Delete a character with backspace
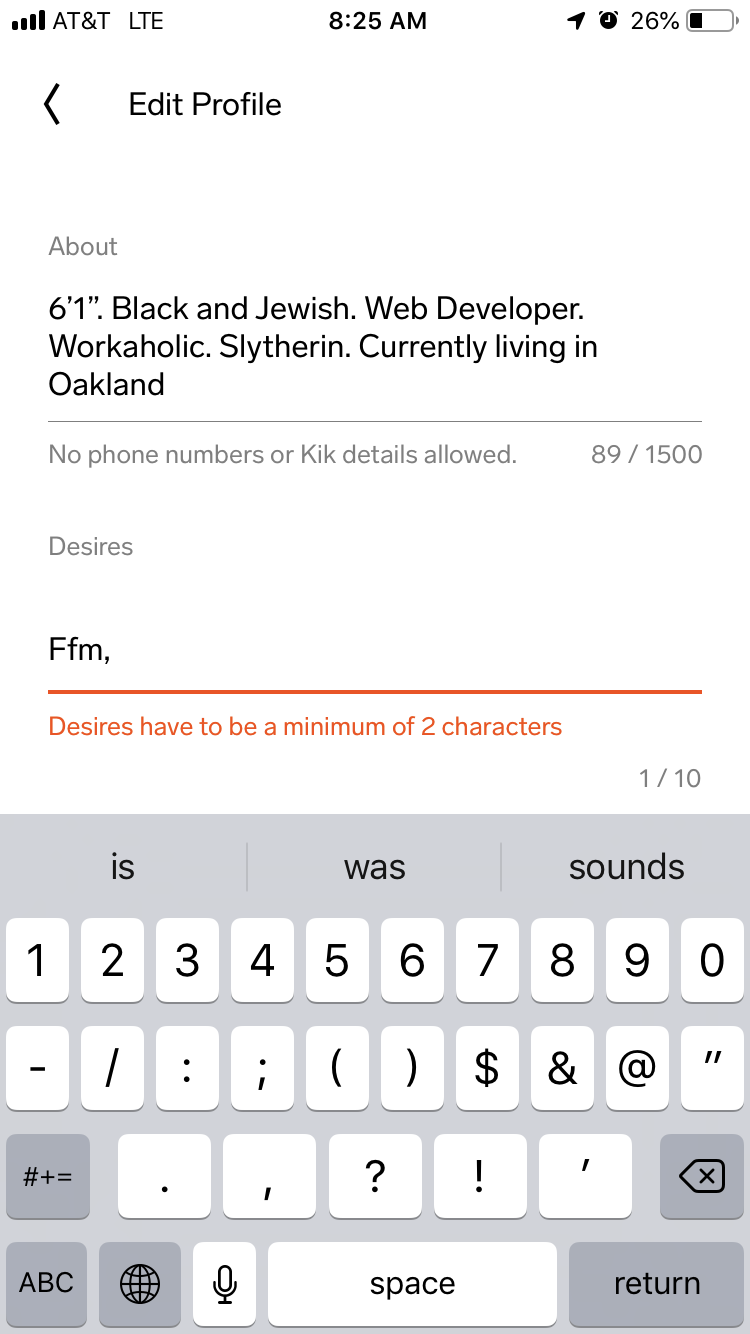 702,1176
